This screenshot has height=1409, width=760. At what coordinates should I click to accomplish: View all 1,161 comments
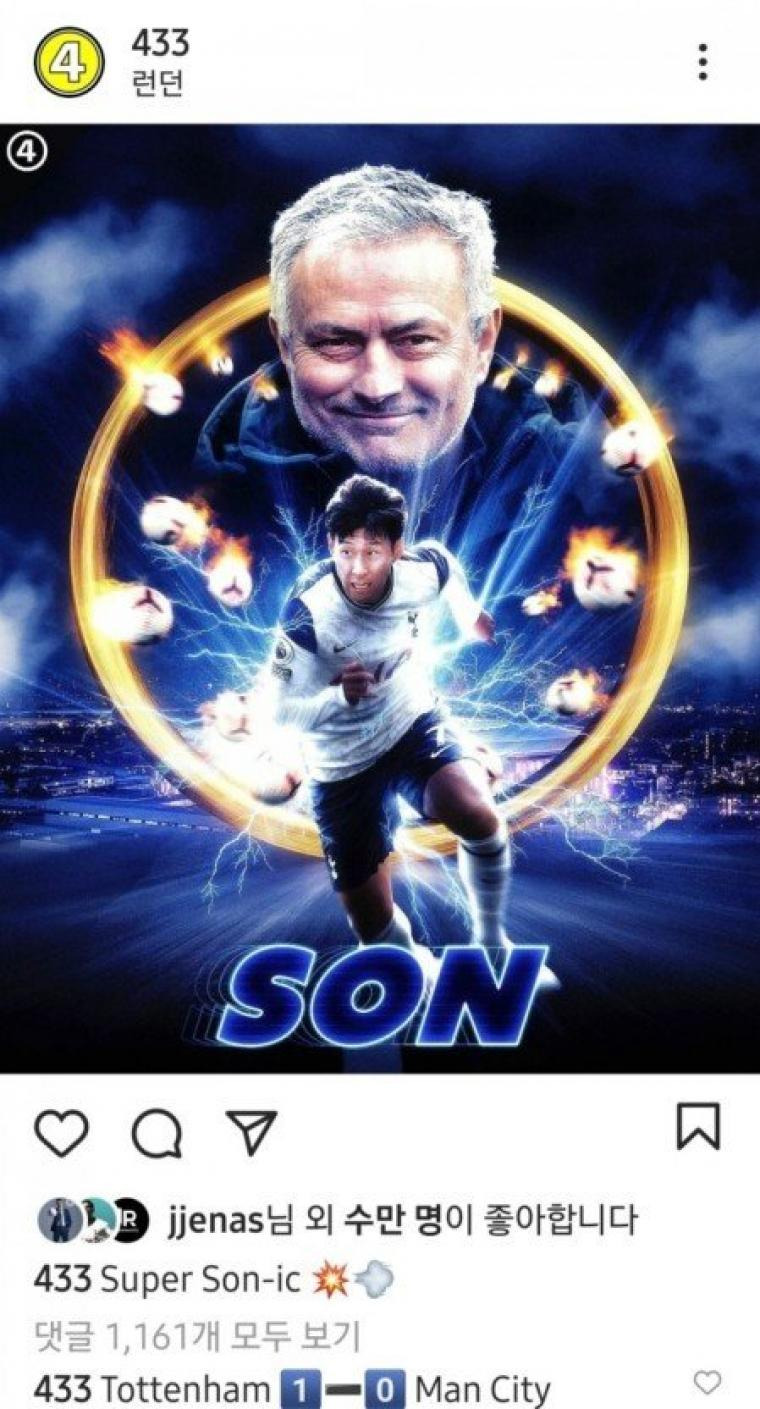coord(197,1335)
